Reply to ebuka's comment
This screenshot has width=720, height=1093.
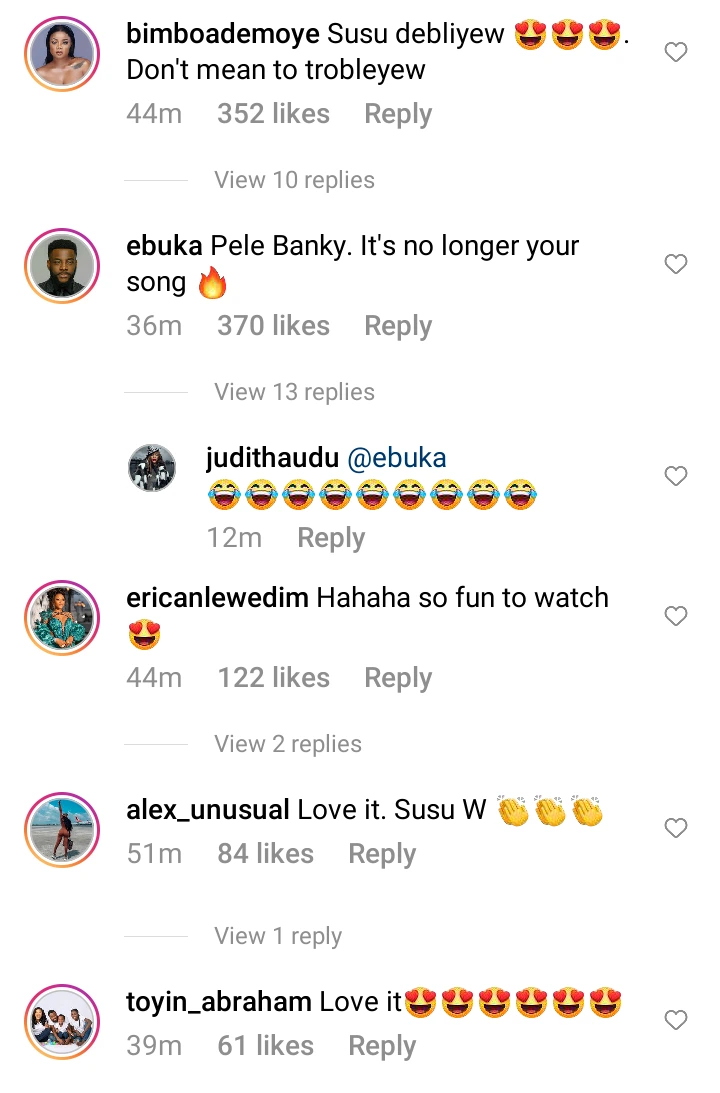pos(398,327)
